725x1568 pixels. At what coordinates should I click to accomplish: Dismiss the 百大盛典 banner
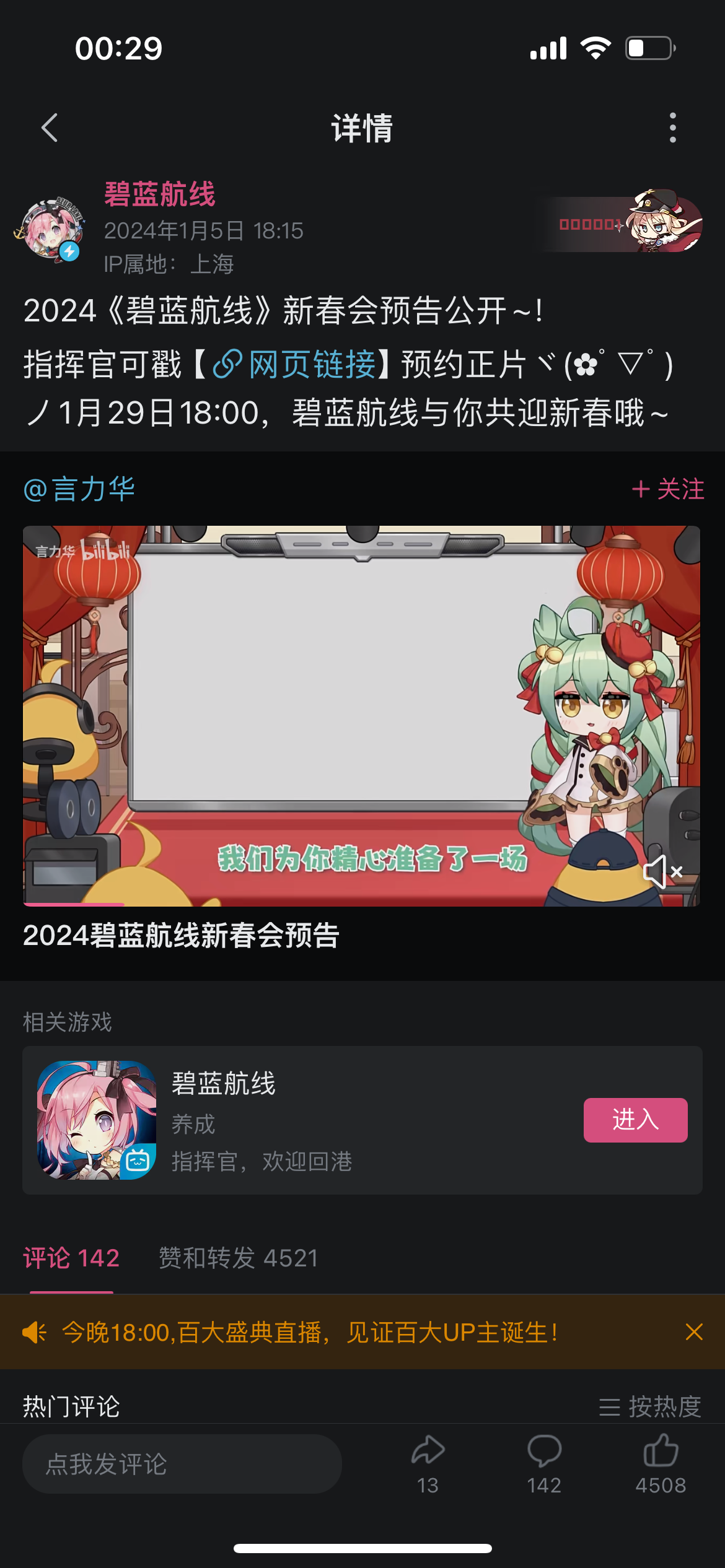(694, 1332)
